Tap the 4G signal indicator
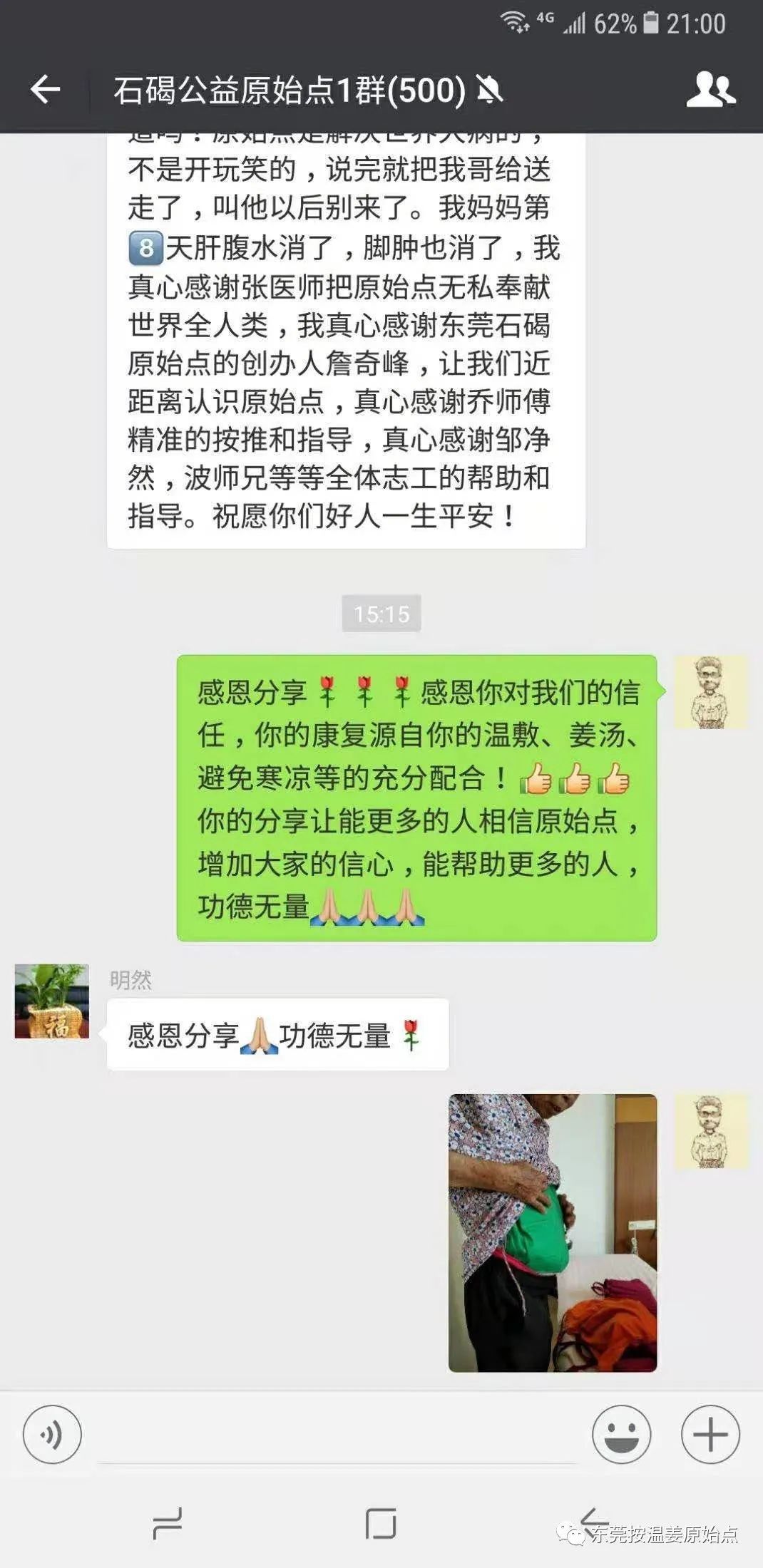Screen dimensions: 763x1568 546,19
